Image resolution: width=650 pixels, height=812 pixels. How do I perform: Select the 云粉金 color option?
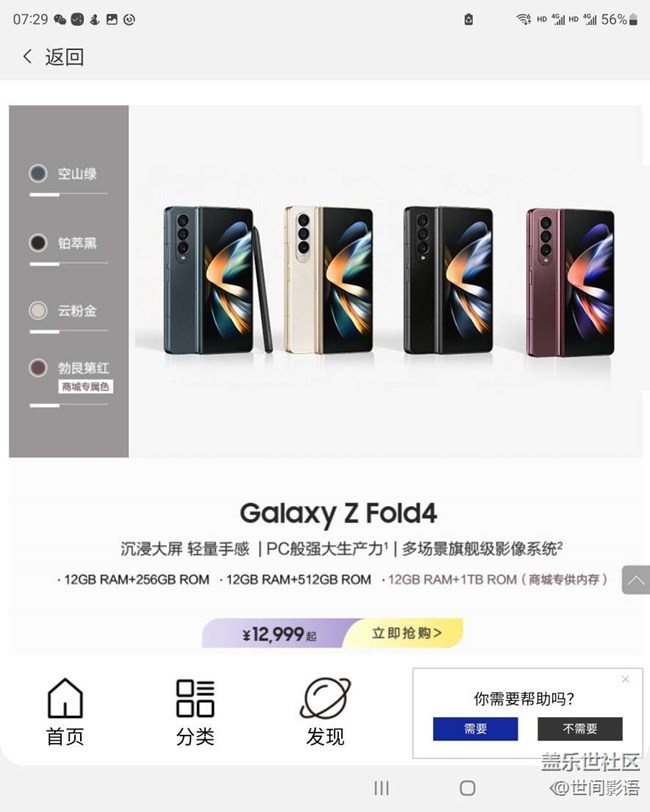(39, 310)
